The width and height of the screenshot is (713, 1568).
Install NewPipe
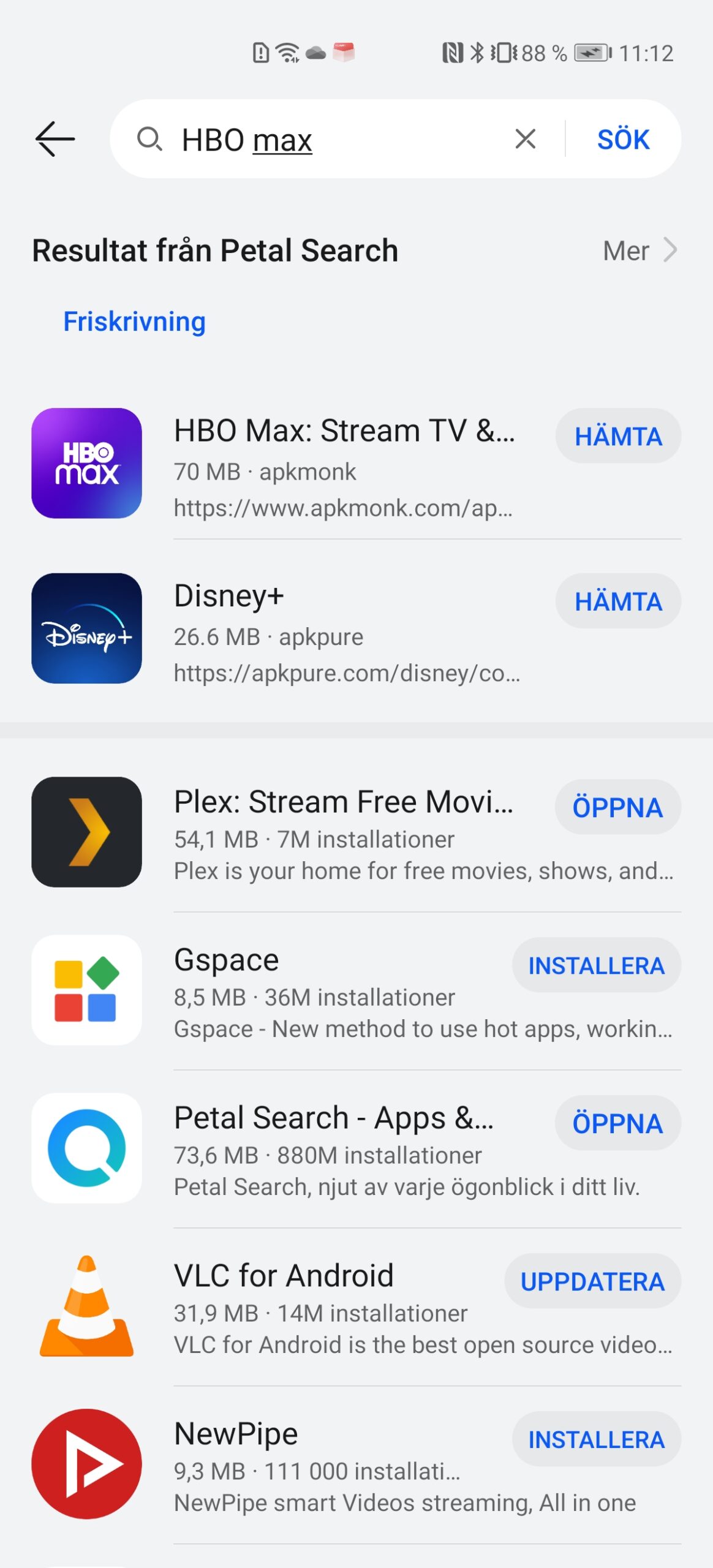click(596, 1439)
